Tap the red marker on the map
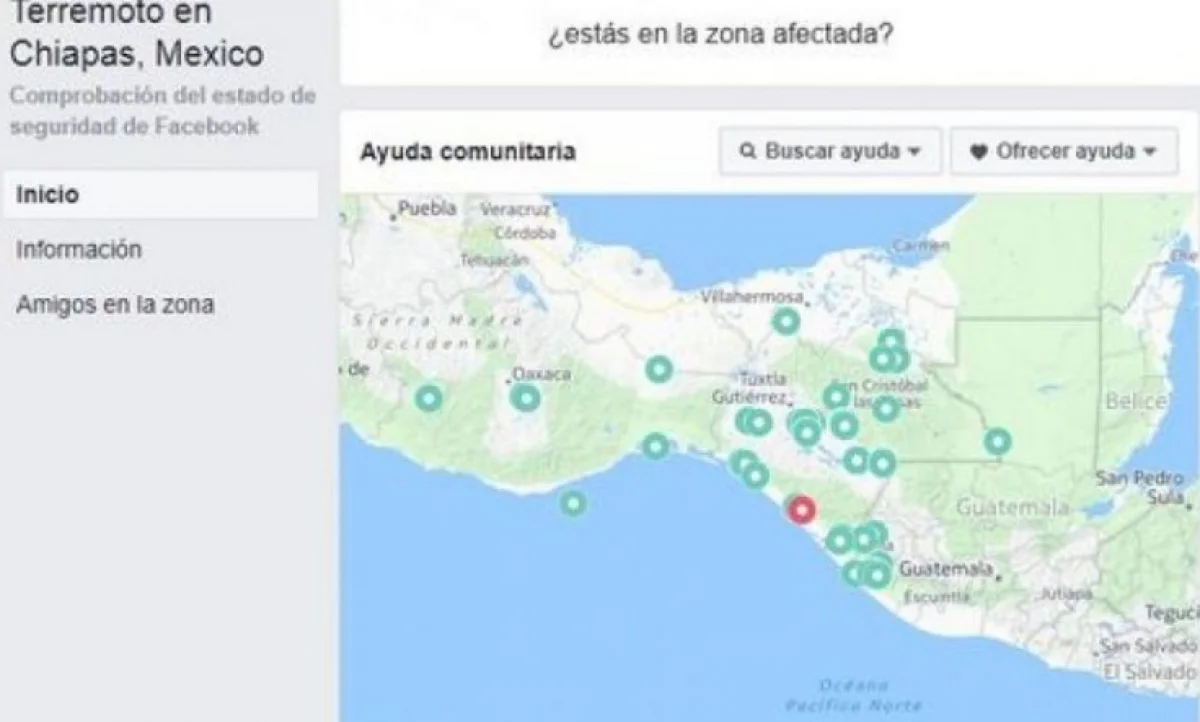This screenshot has height=722, width=1200. click(x=802, y=510)
